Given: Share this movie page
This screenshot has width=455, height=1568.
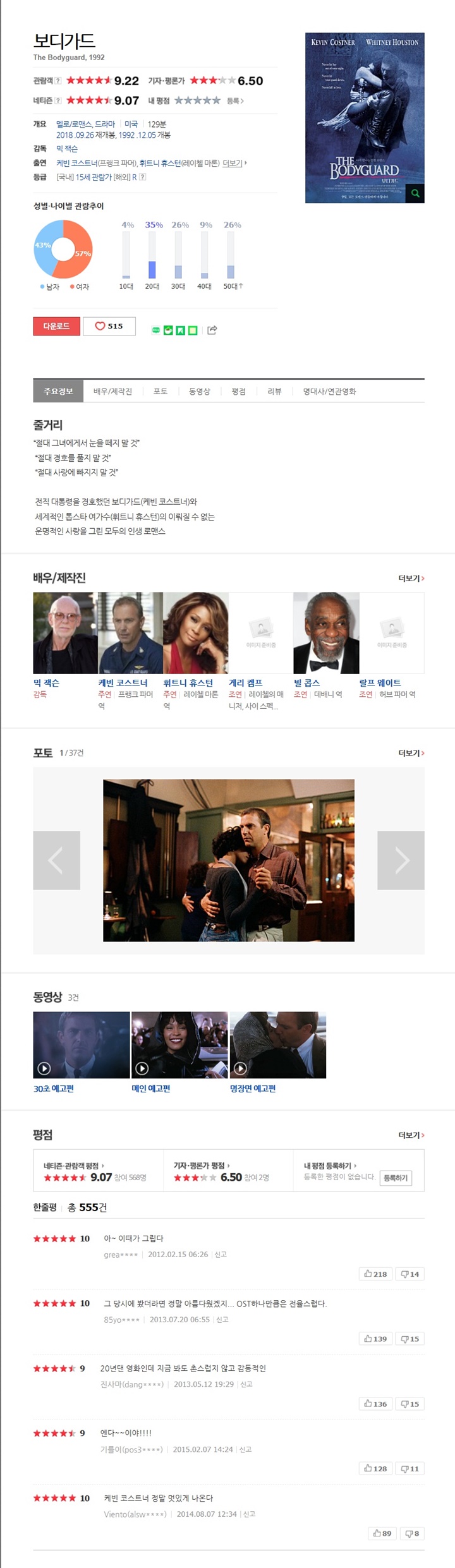Looking at the screenshot, I should click(x=212, y=330).
